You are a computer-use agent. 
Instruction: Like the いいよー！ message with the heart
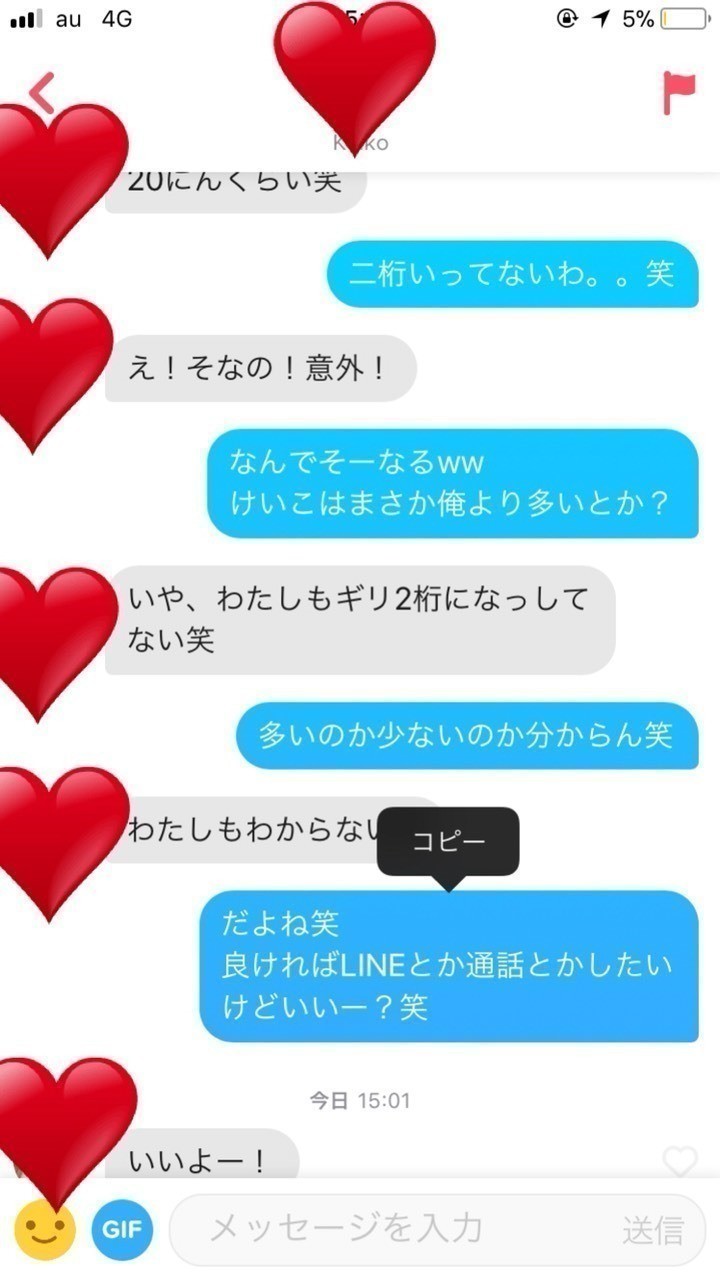(680, 1161)
